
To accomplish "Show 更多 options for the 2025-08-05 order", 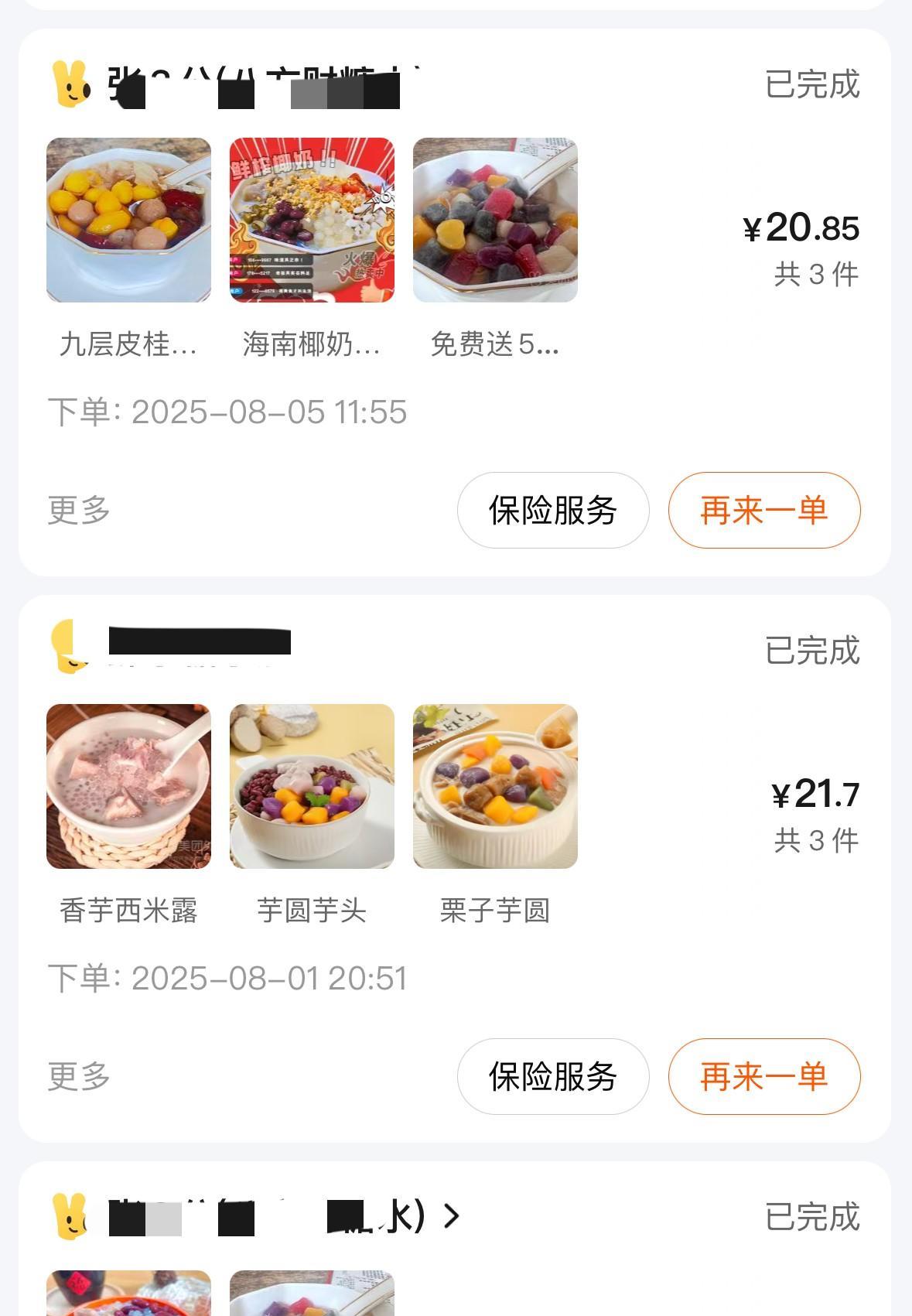I will pyautogui.click(x=79, y=511).
